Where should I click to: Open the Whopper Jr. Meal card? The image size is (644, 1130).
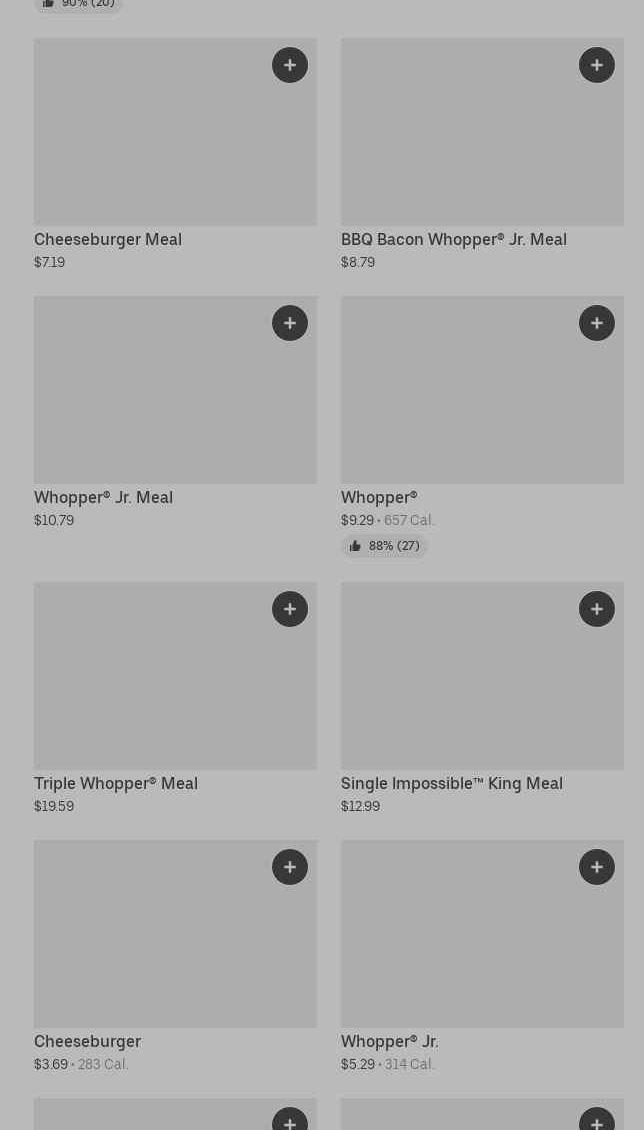click(x=175, y=413)
